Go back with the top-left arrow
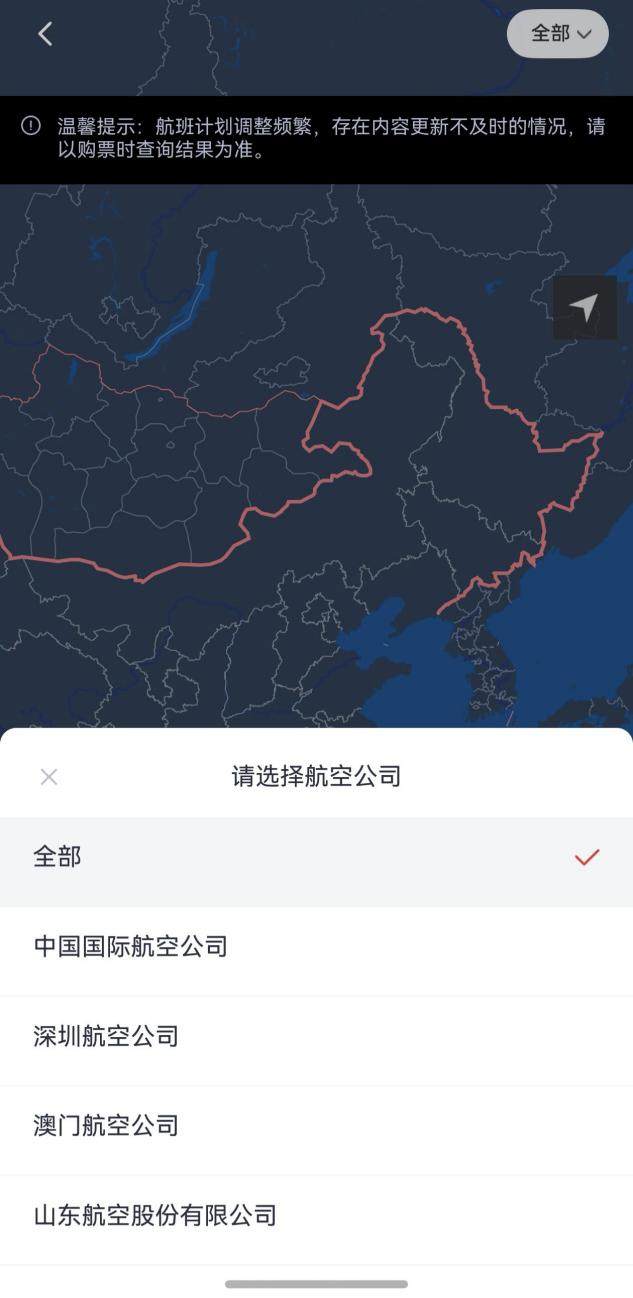The height and width of the screenshot is (1298, 633). 45,34
